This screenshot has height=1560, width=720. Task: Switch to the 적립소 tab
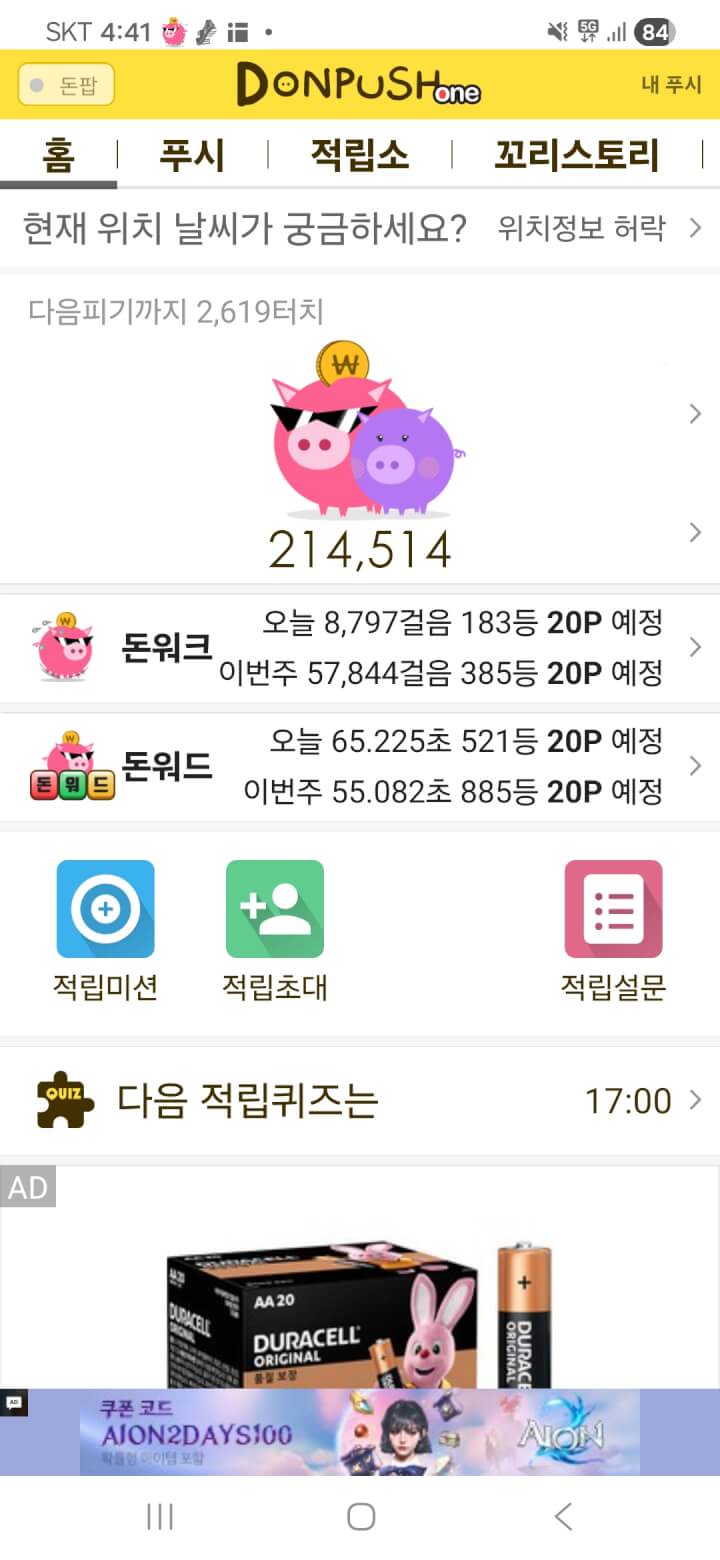(x=360, y=156)
